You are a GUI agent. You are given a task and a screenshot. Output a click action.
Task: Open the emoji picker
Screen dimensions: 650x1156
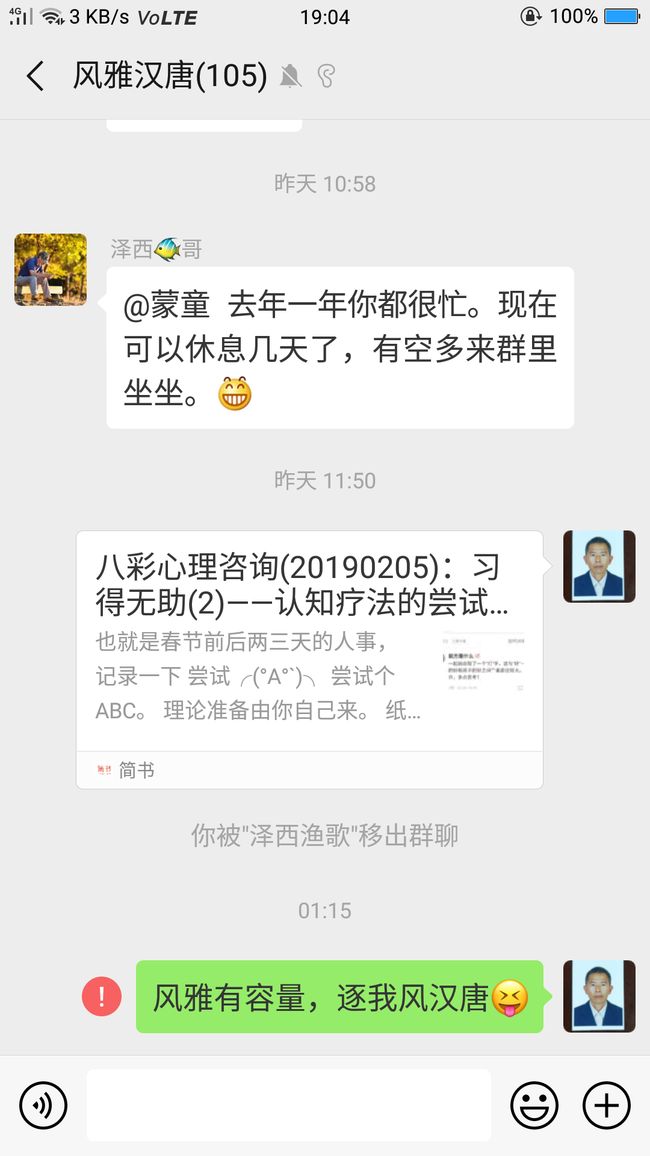[534, 1105]
